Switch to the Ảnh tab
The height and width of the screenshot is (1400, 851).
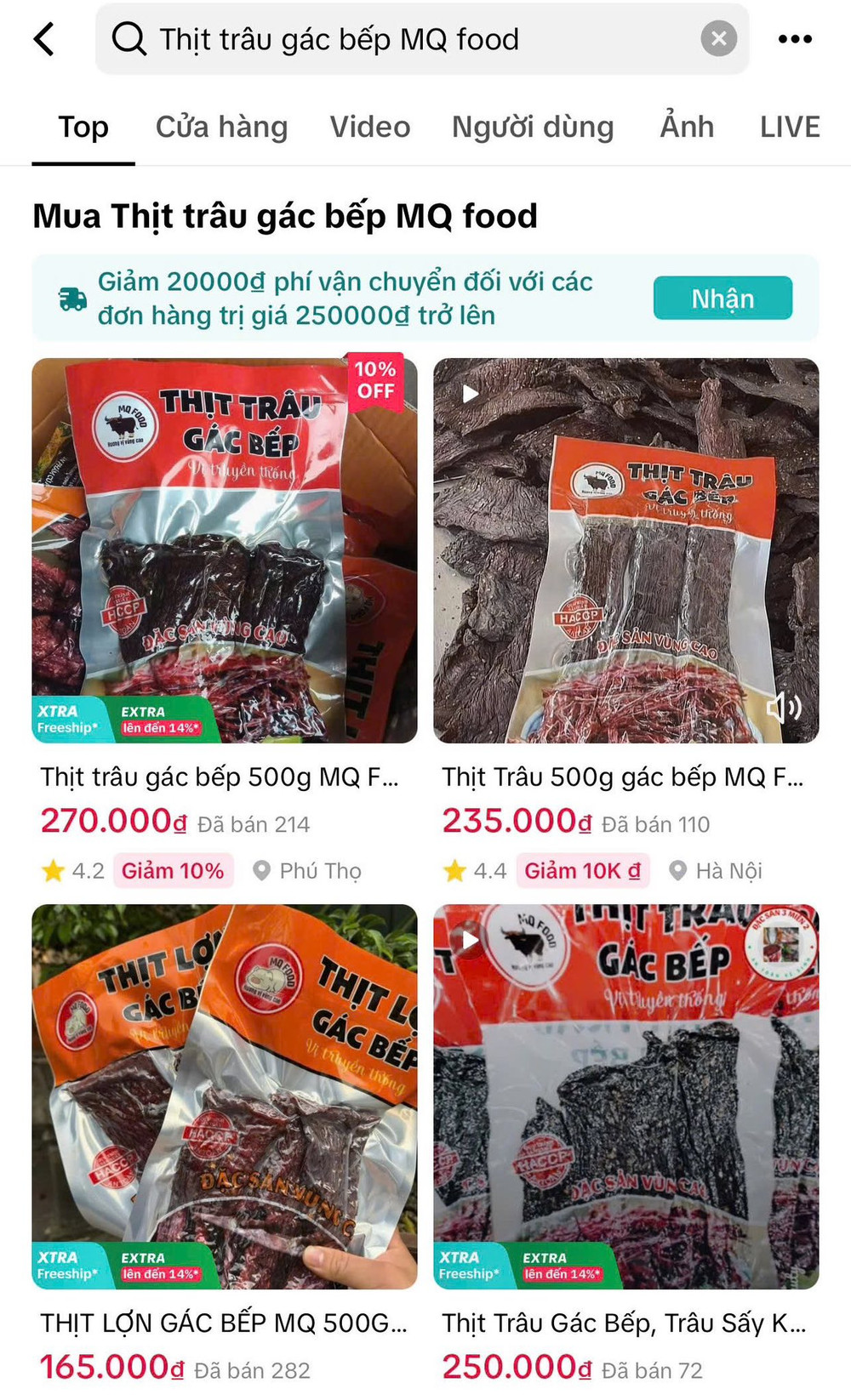pyautogui.click(x=687, y=128)
